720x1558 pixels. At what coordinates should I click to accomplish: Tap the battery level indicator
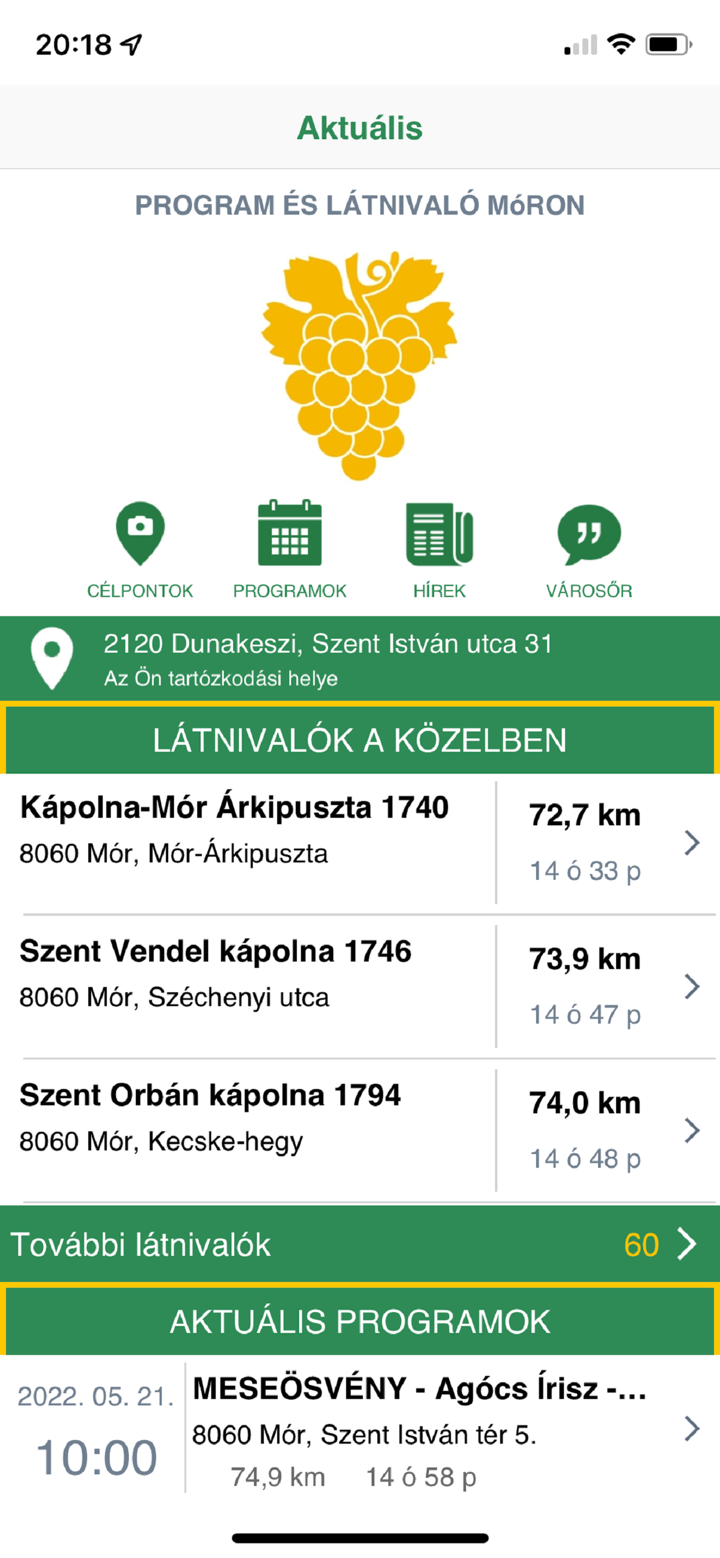pos(668,43)
